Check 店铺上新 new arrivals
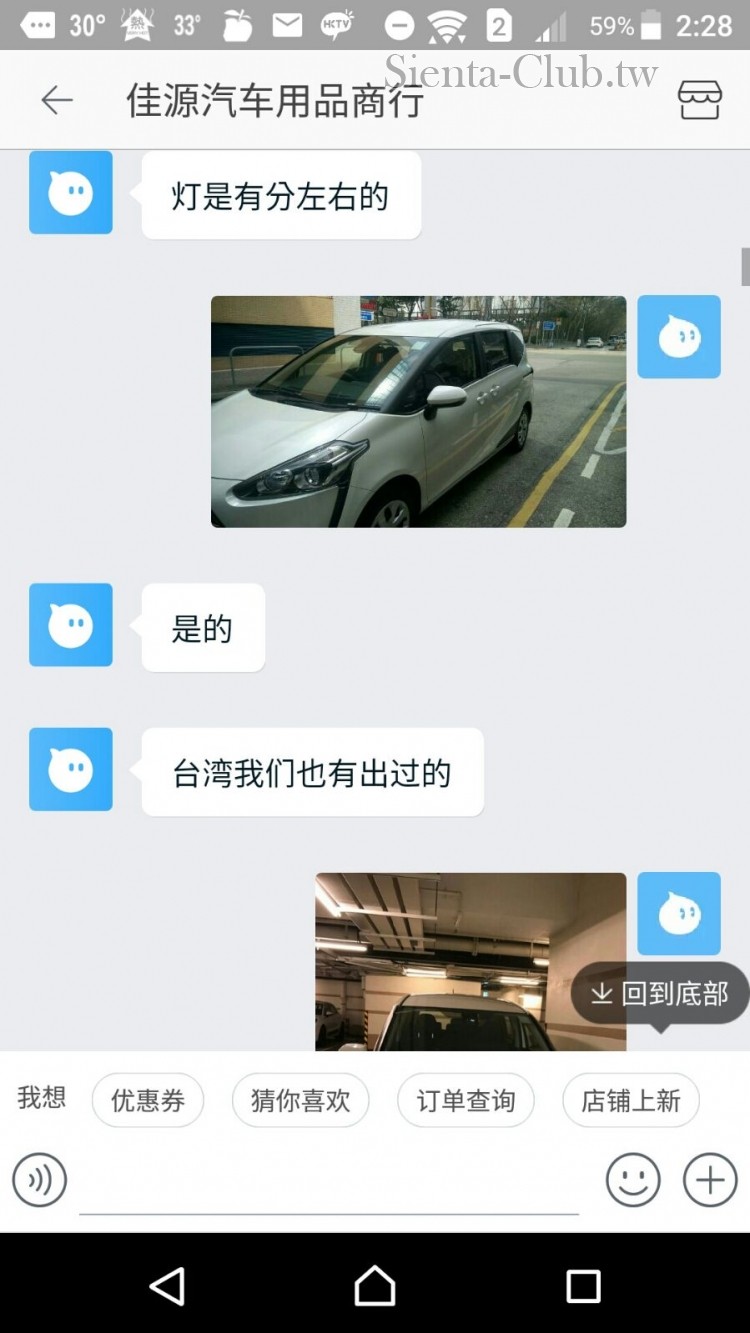This screenshot has width=750, height=1333. [631, 1101]
